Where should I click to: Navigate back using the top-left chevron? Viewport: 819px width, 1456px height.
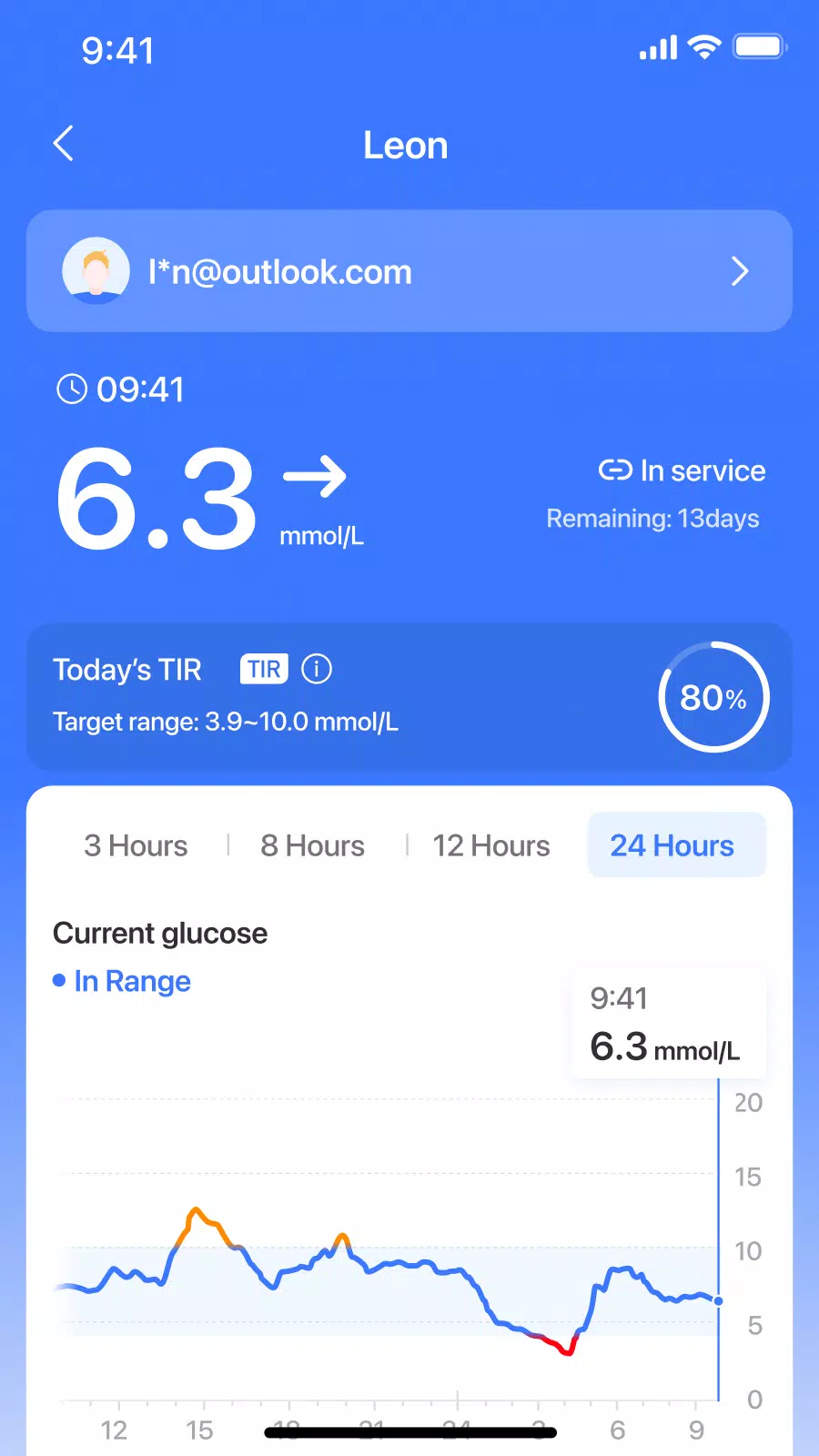point(62,143)
